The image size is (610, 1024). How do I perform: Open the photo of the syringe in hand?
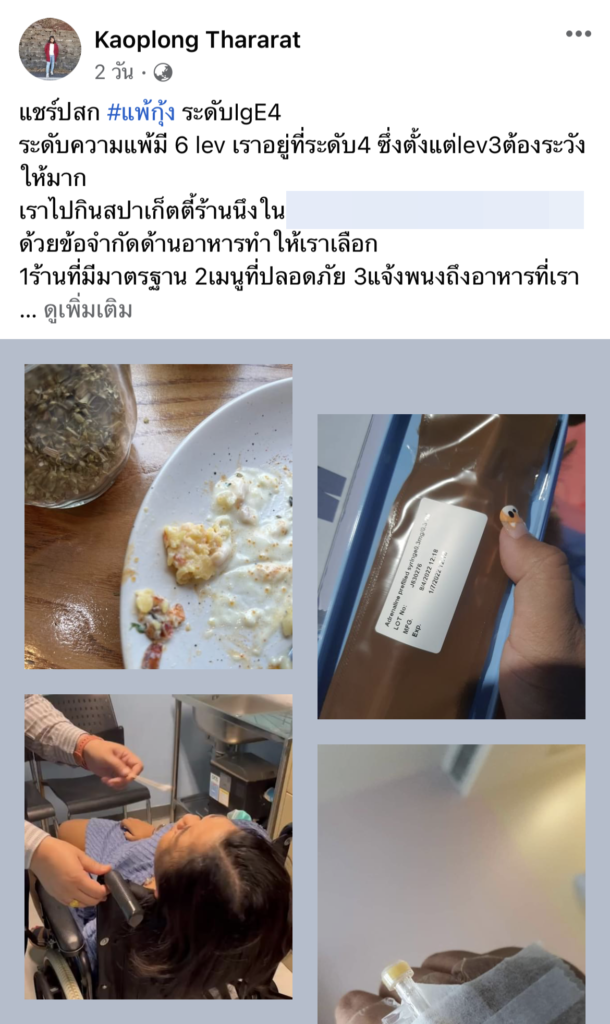(x=451, y=884)
